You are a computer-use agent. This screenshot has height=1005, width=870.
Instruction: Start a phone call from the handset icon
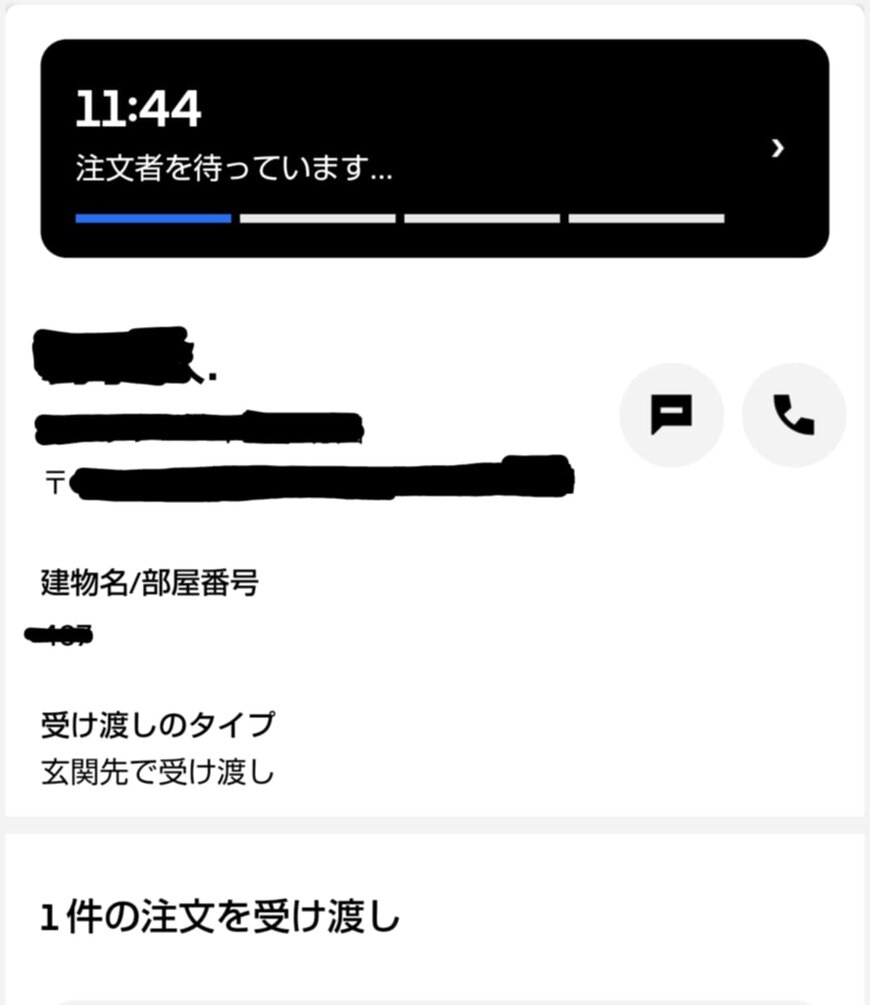tap(793, 414)
